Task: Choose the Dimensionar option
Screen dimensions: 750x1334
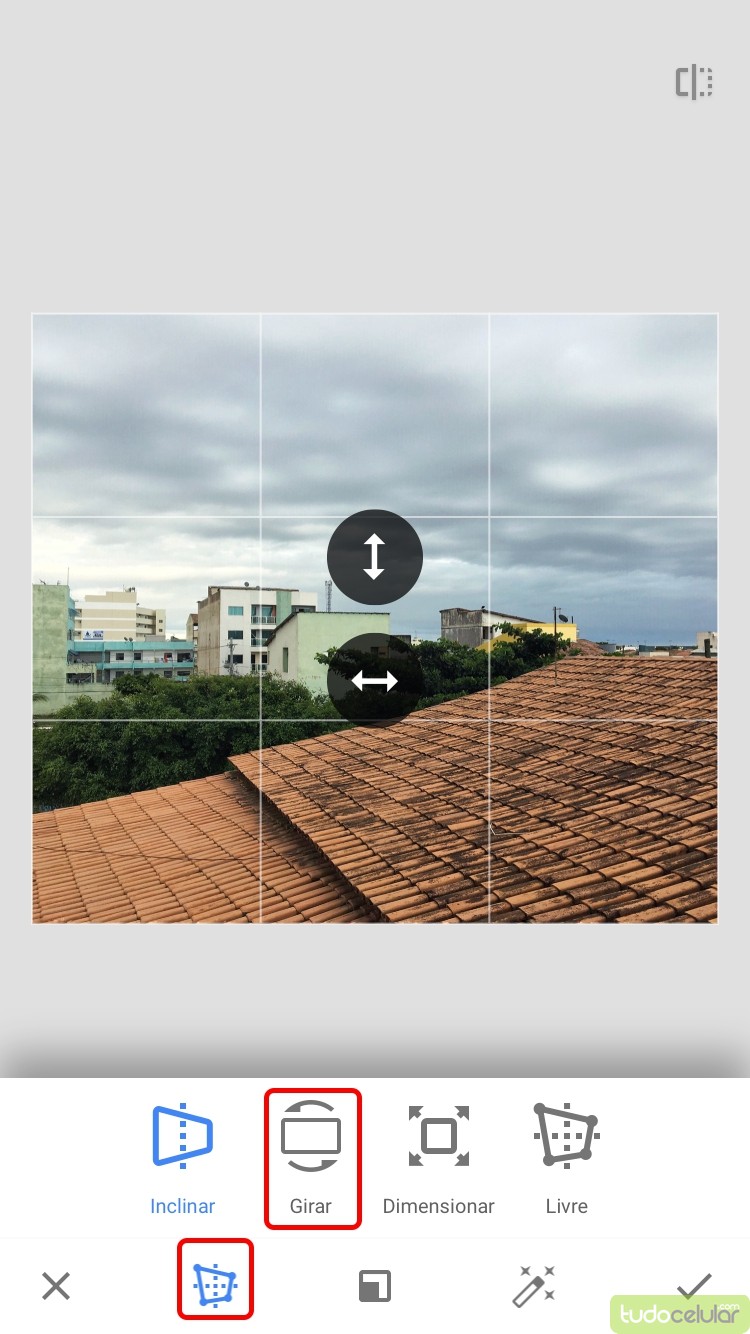Action: pos(438,1158)
